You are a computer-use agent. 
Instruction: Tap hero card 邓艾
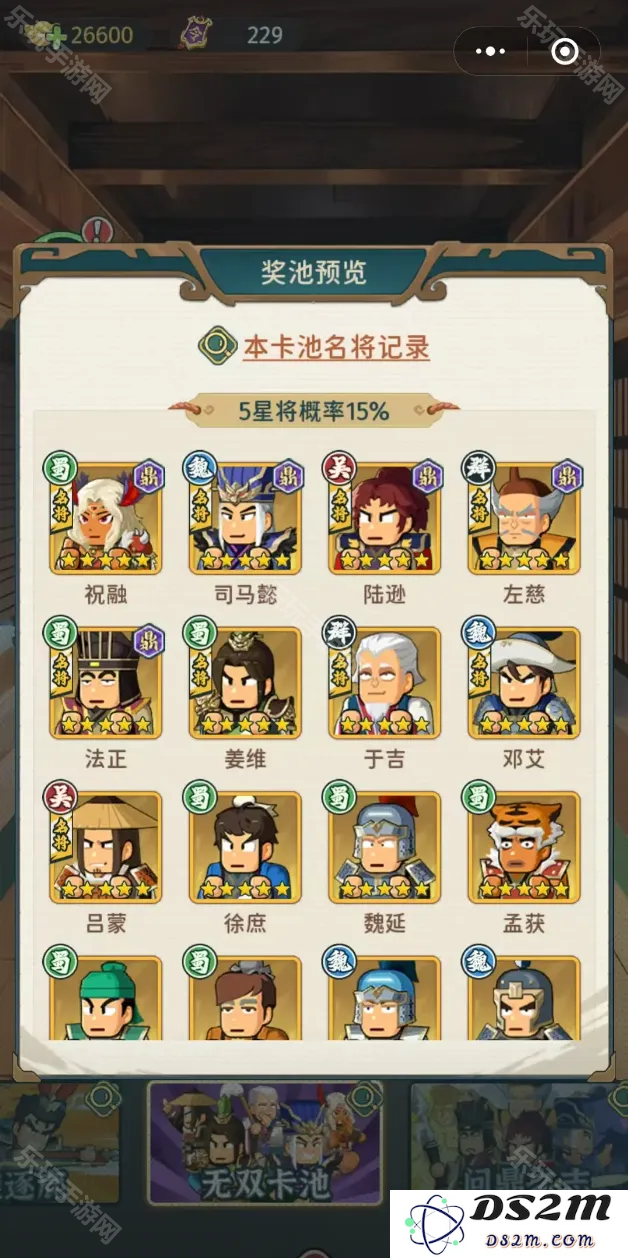(x=524, y=682)
